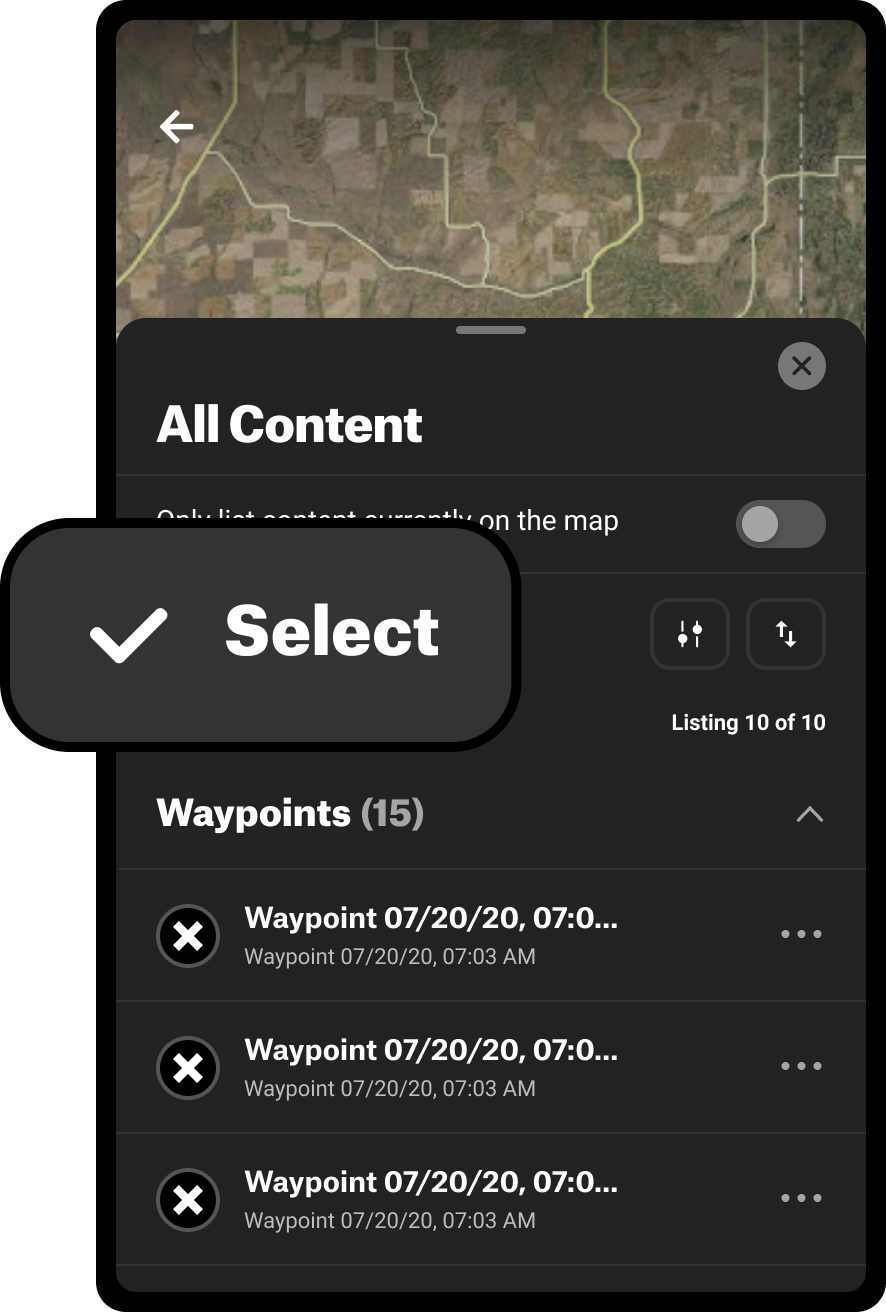Collapse the Waypoints section

[x=809, y=814]
